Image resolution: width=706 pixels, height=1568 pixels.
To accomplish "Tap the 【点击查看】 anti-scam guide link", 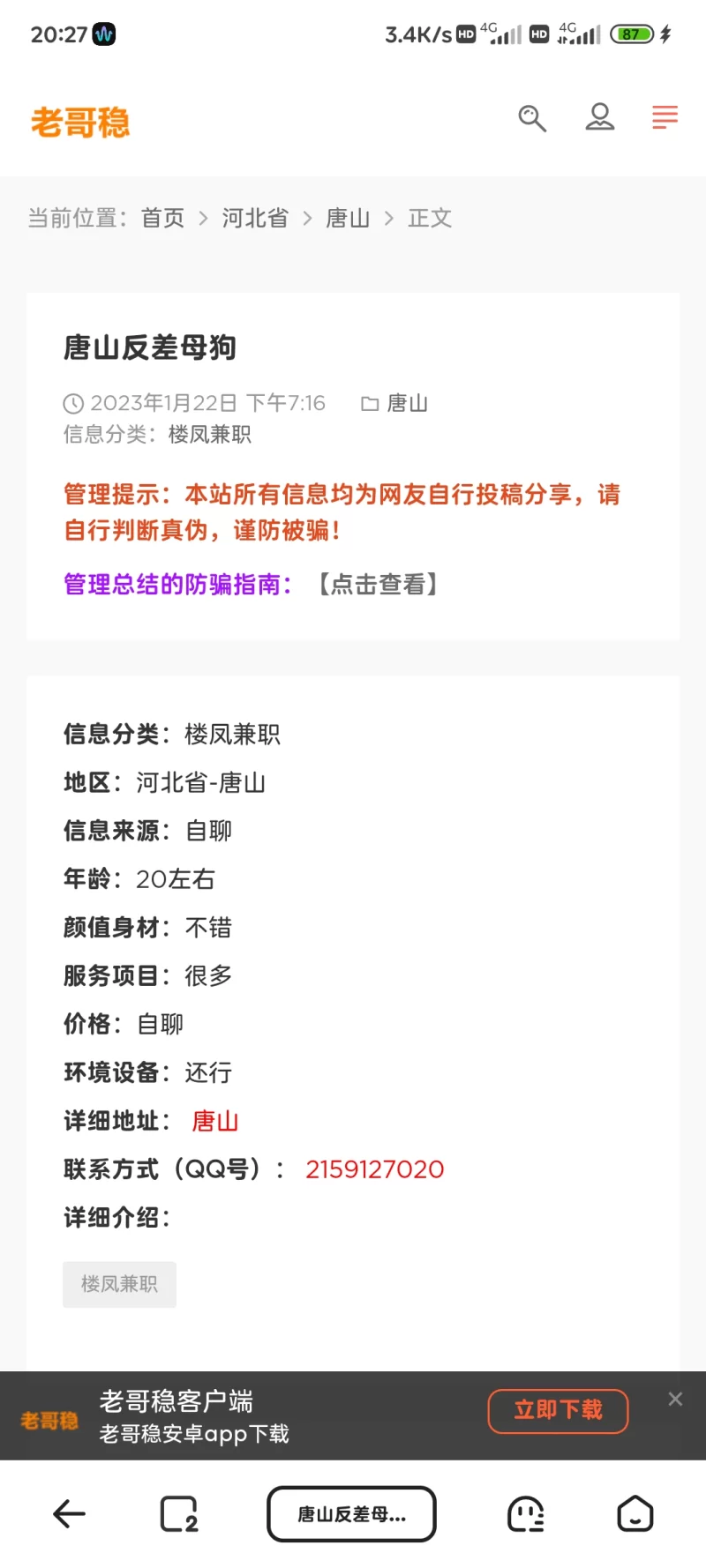I will 378,584.
